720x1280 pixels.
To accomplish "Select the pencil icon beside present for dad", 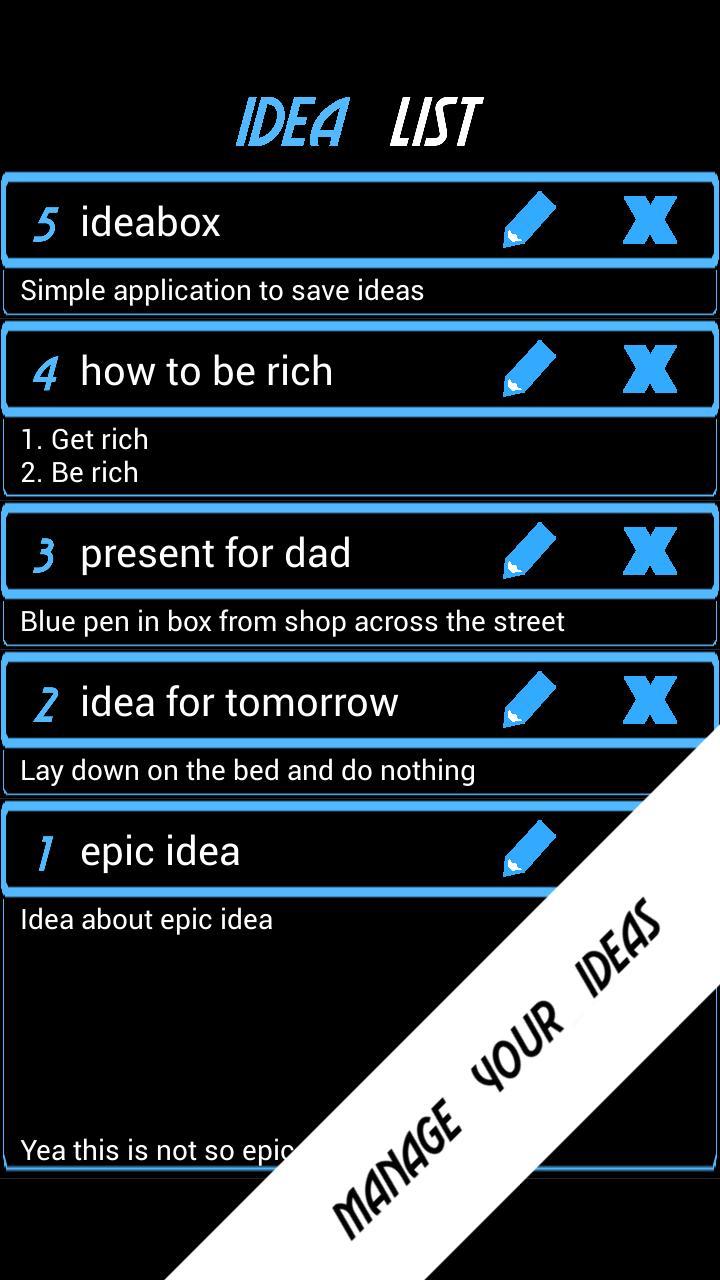I will tap(527, 550).
